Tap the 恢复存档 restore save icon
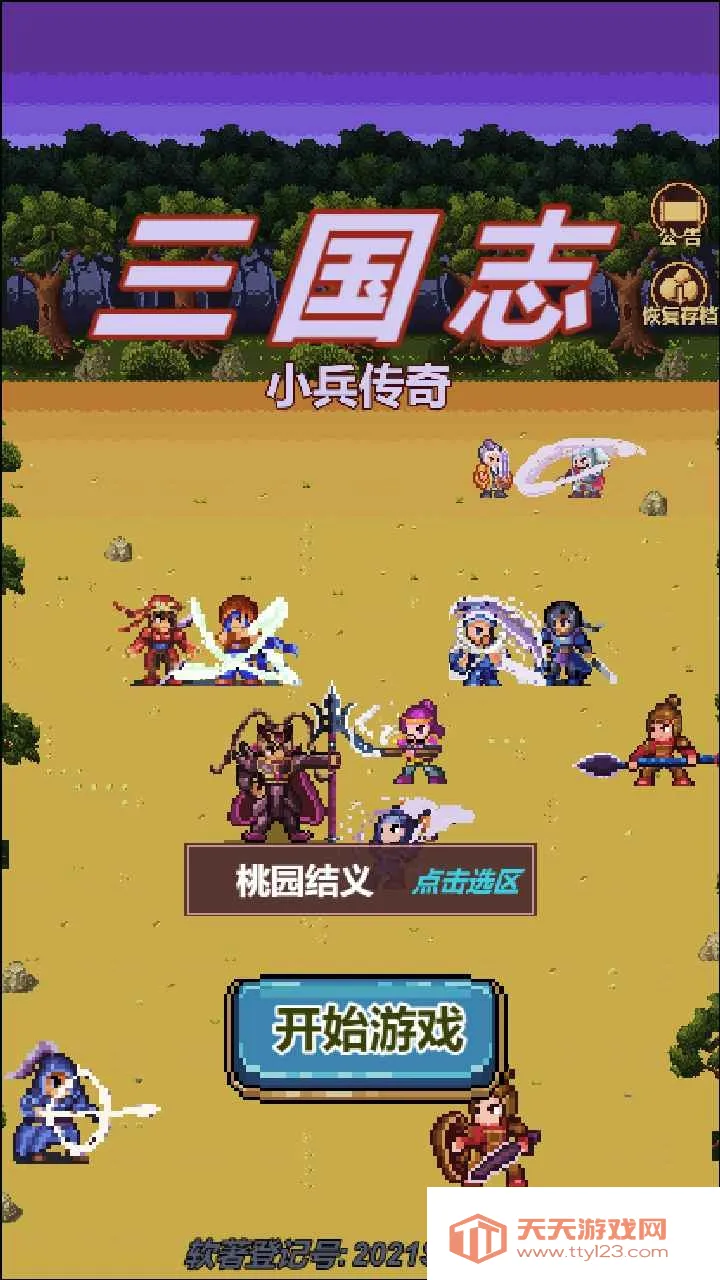The image size is (720, 1280). point(680,292)
